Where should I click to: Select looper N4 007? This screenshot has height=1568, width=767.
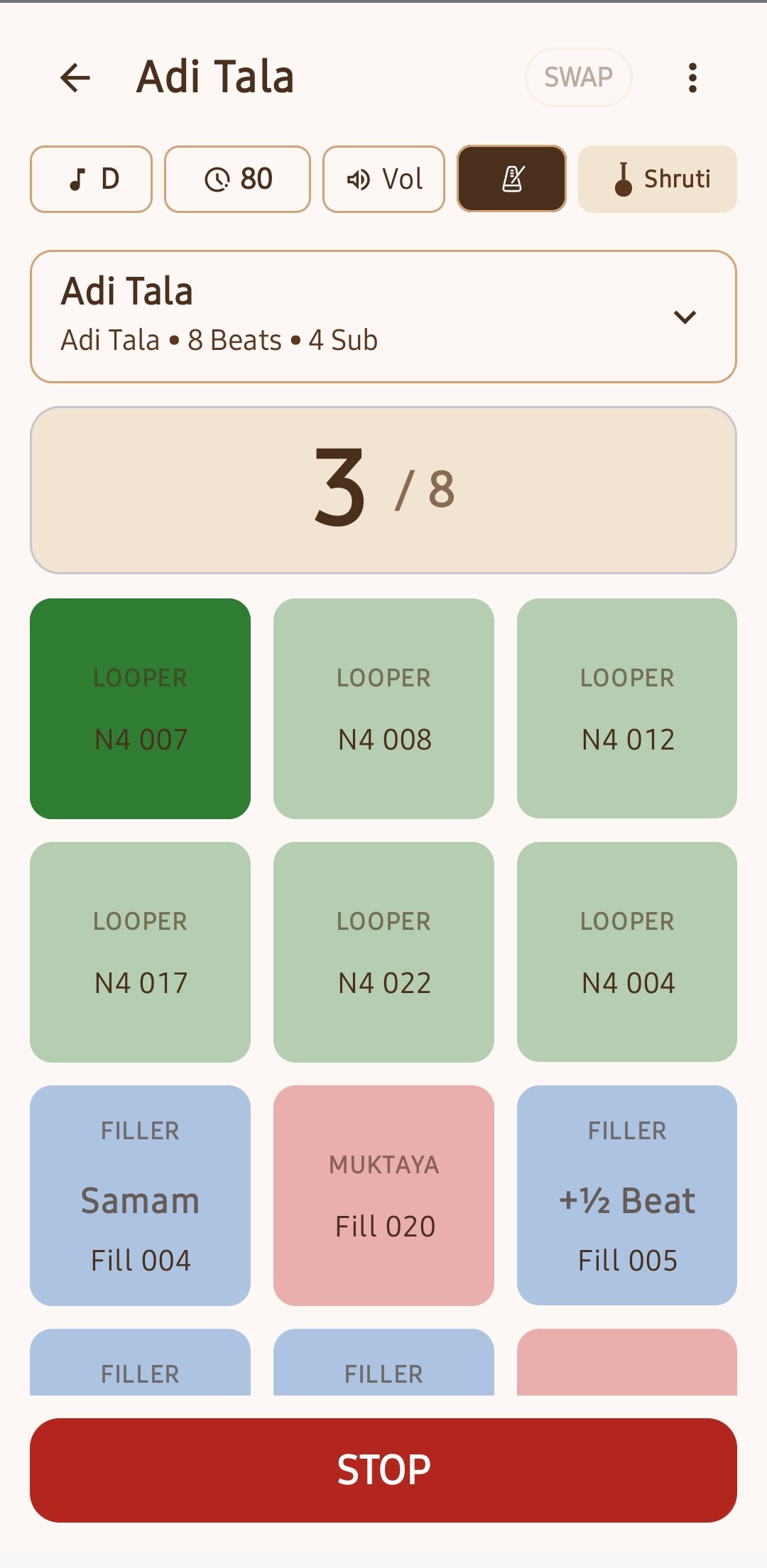point(140,708)
